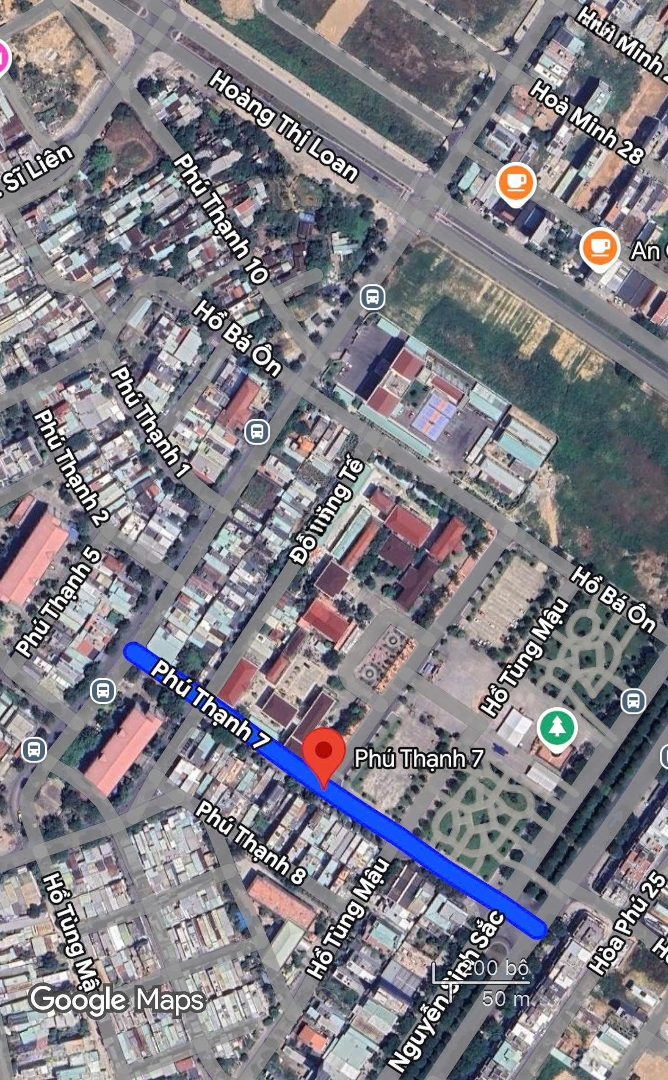
Task: Tap the bus stop below Hoàng Thị Loan
Action: click(372, 296)
